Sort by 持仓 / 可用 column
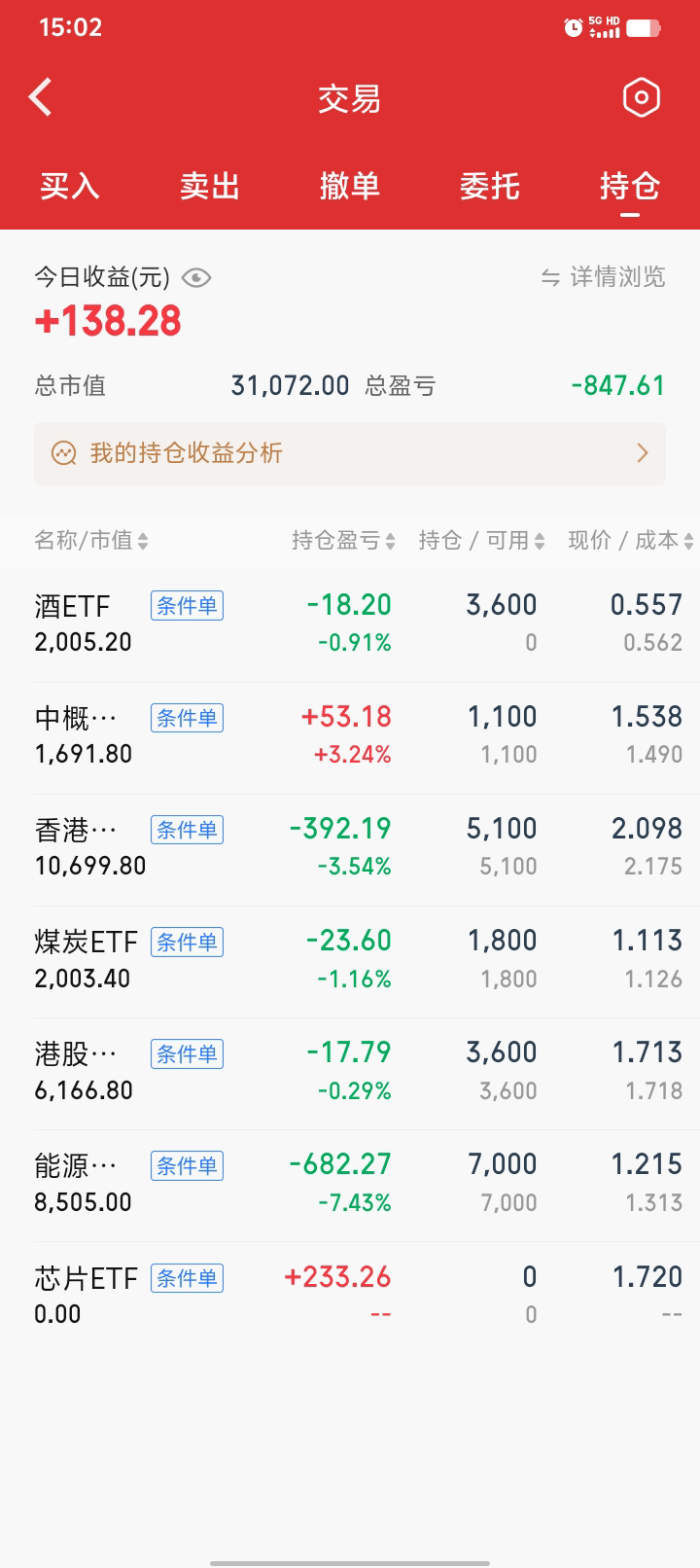This screenshot has height=1568, width=700. coord(481,541)
